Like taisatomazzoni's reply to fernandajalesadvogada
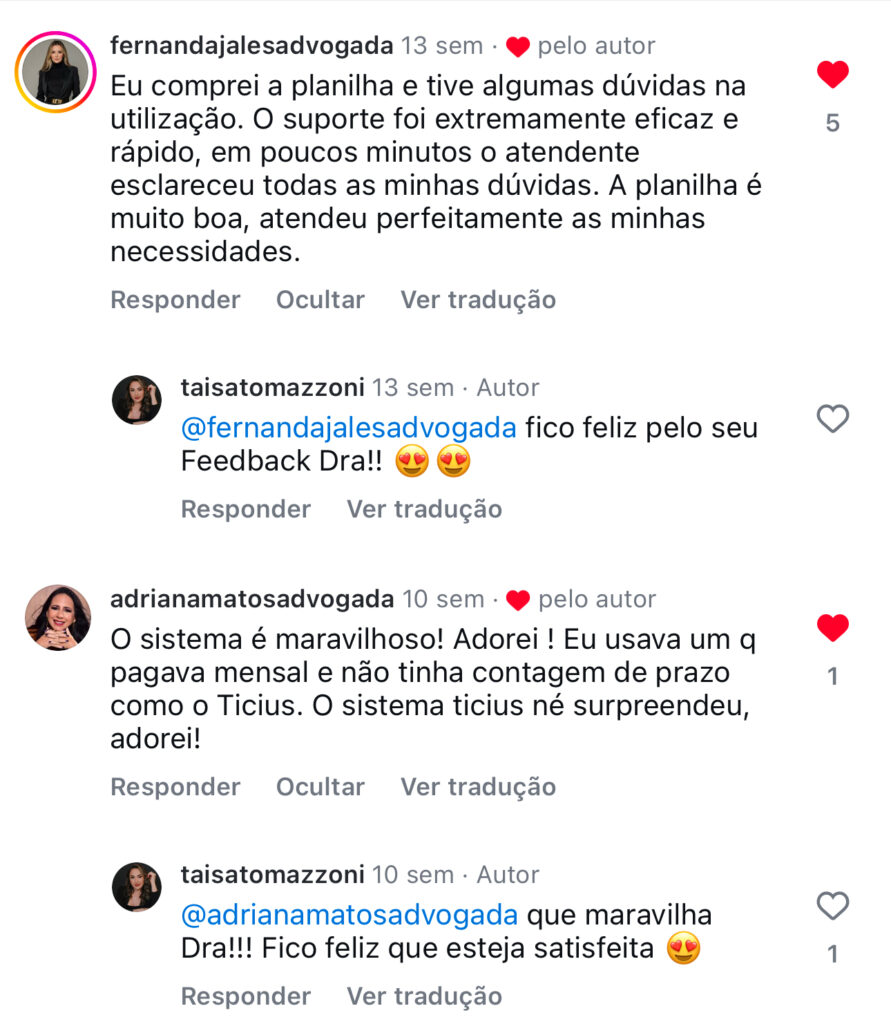The height and width of the screenshot is (1024, 891). point(832,419)
